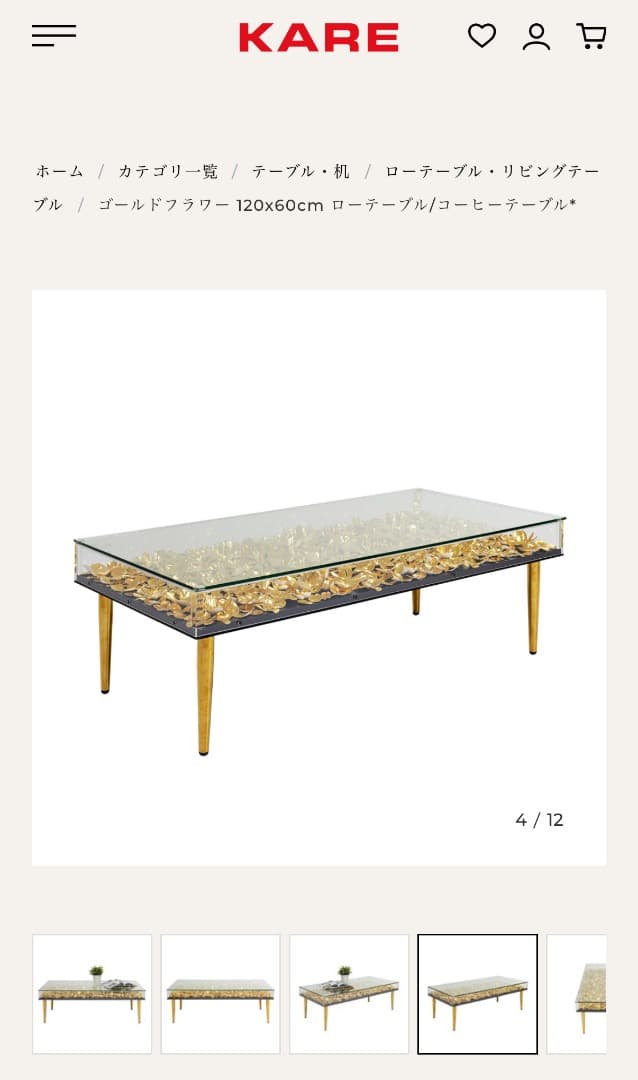This screenshot has width=638, height=1080.
Task: Open テーブル・机 breadcrumb link
Action: 301,171
